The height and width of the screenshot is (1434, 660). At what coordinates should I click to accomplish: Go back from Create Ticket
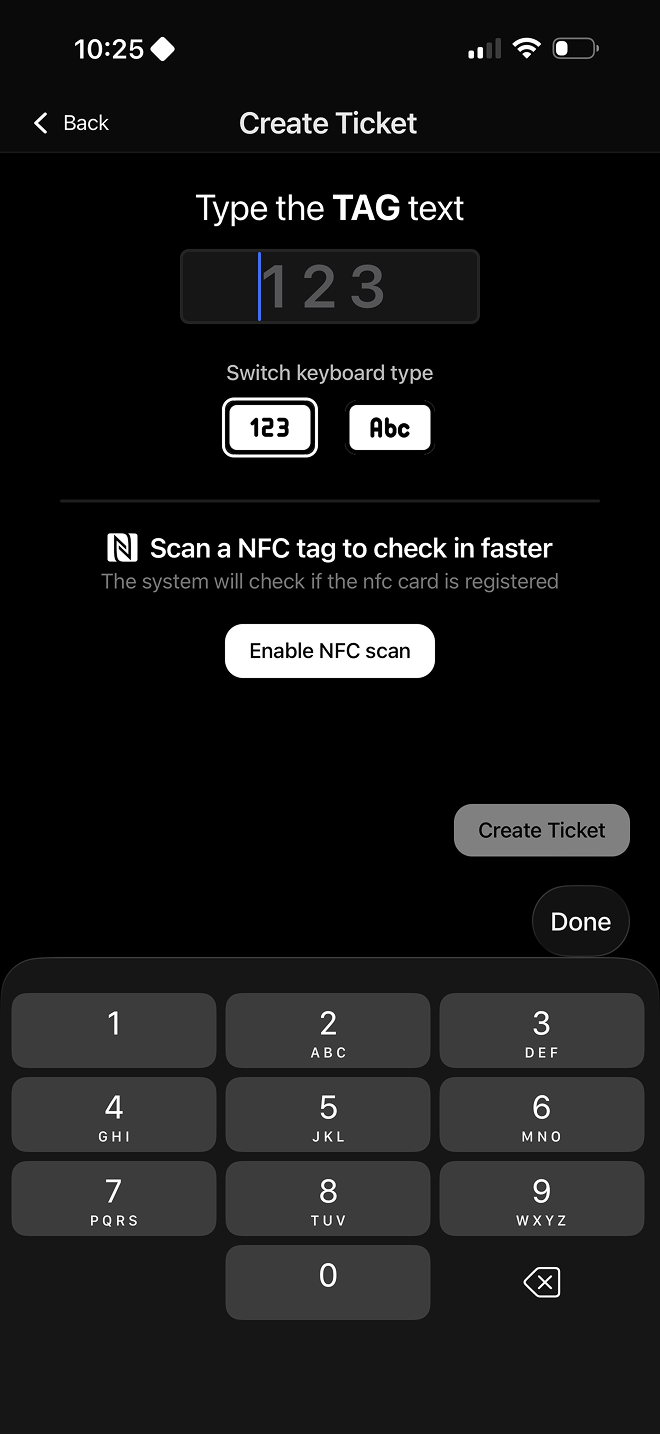pyautogui.click(x=71, y=123)
